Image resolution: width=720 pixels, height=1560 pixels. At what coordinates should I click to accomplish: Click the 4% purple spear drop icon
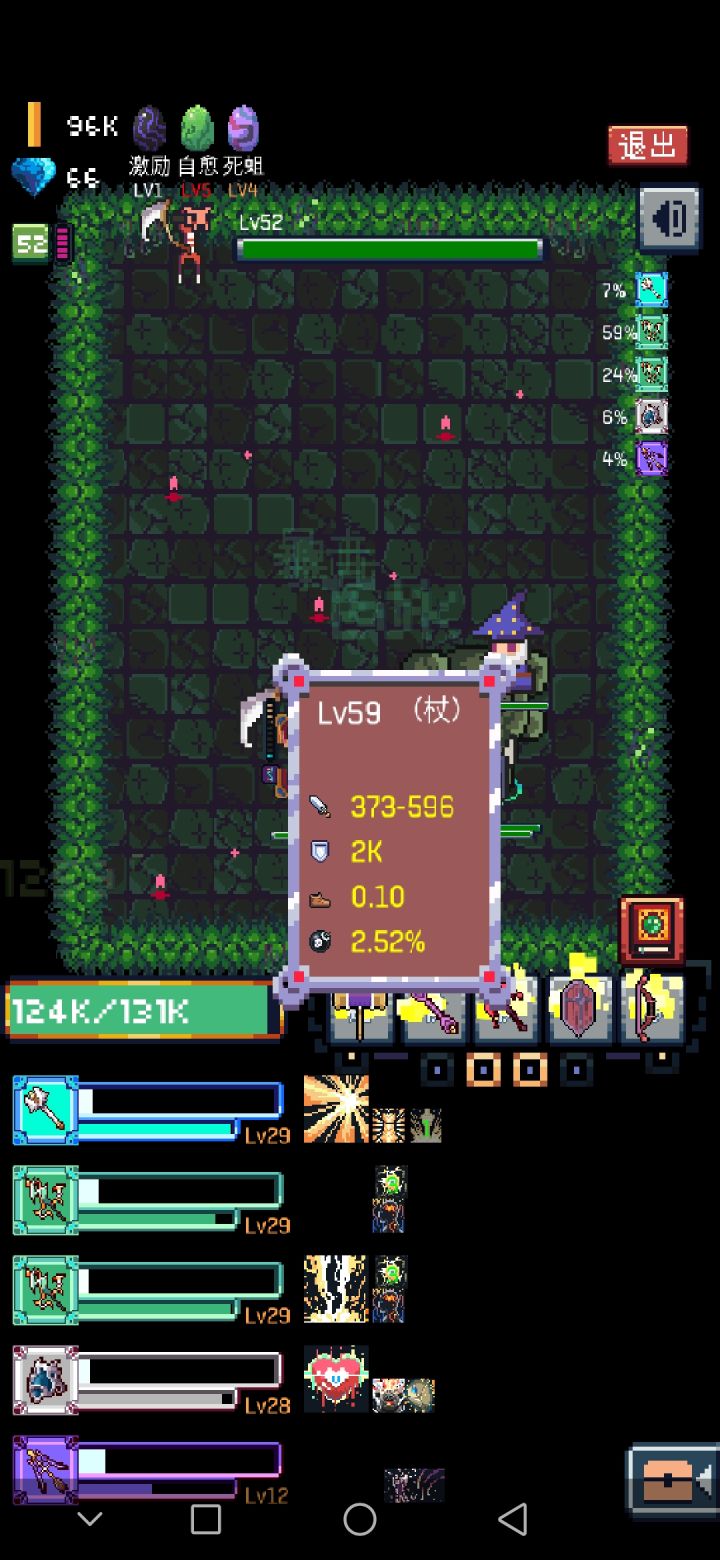651,459
